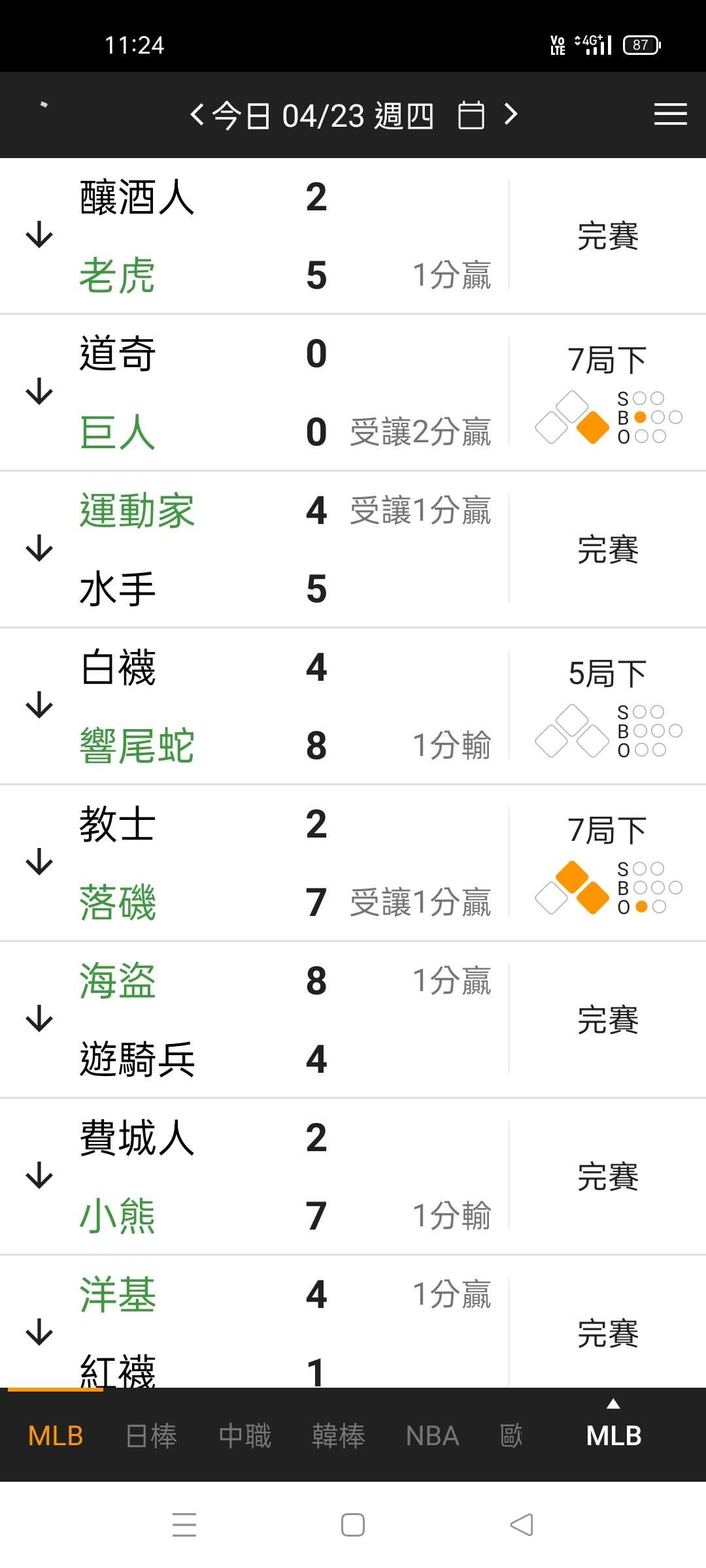Go to the previous day's scores
The image size is (706, 1568).
[196, 116]
